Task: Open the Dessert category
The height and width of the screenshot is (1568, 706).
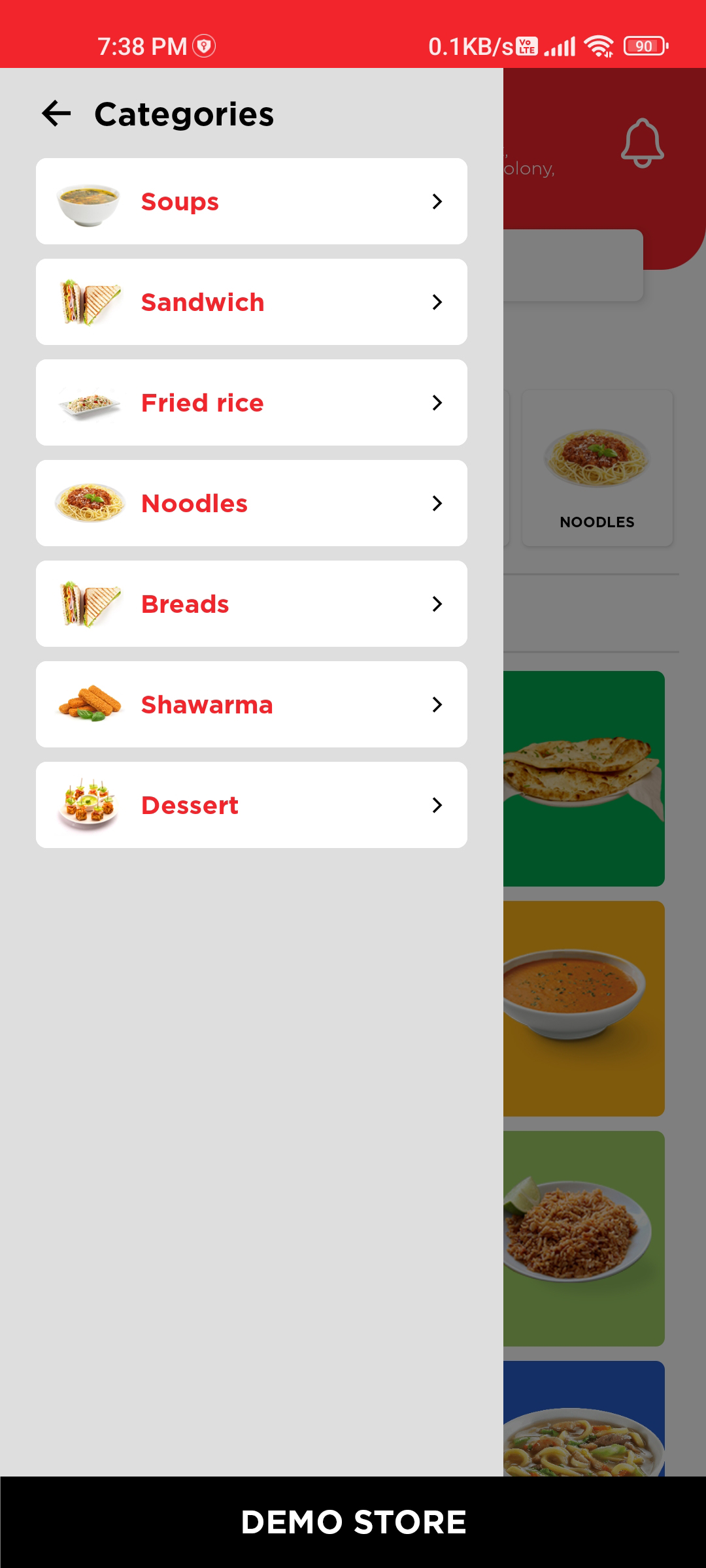Action: coord(251,805)
